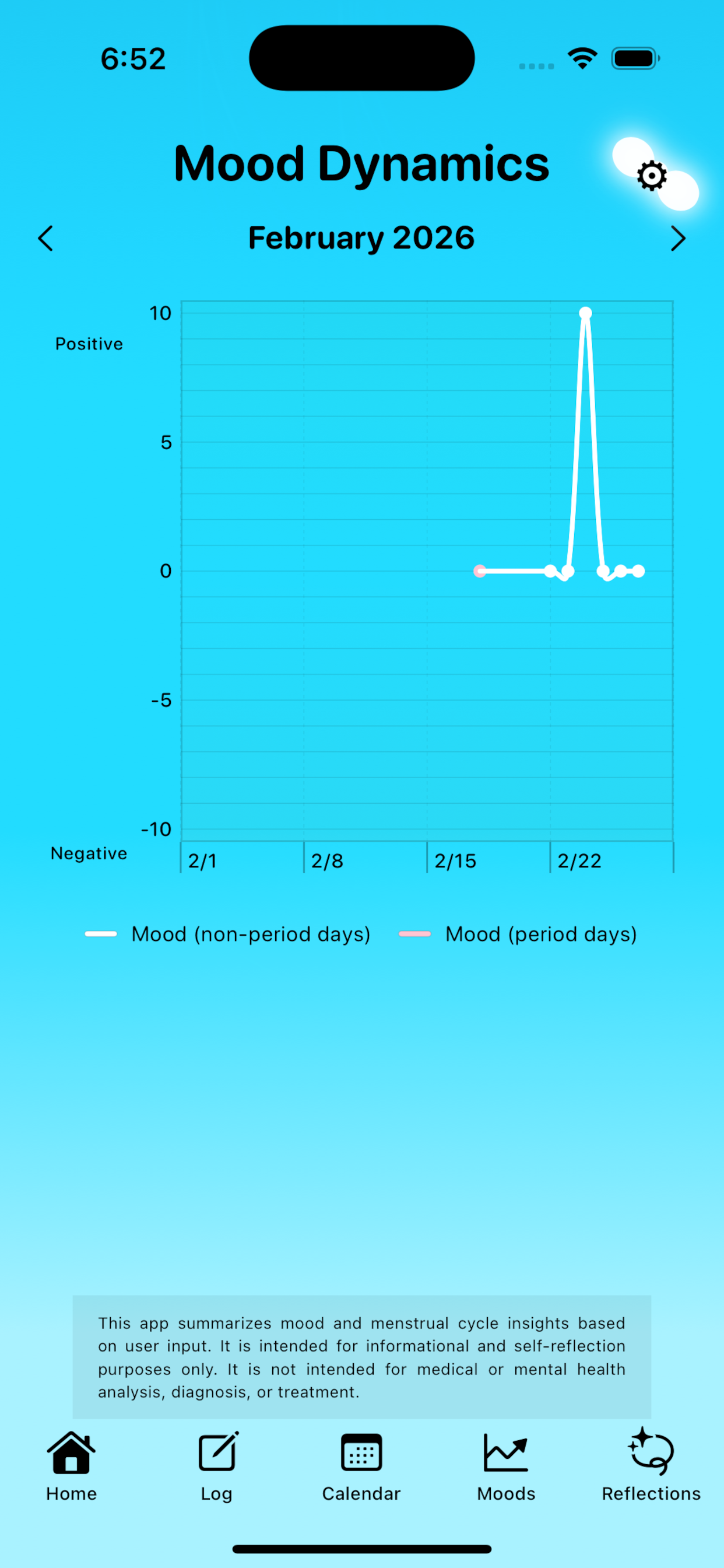Go to the previous month
The width and height of the screenshot is (724, 1568).
click(x=45, y=238)
